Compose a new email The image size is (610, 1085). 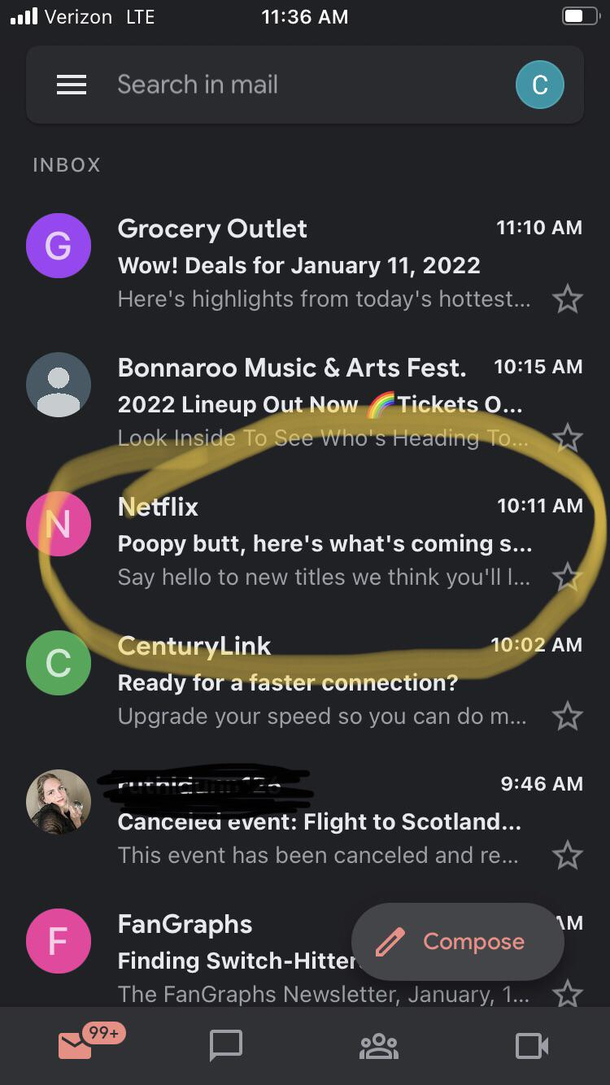pos(457,942)
